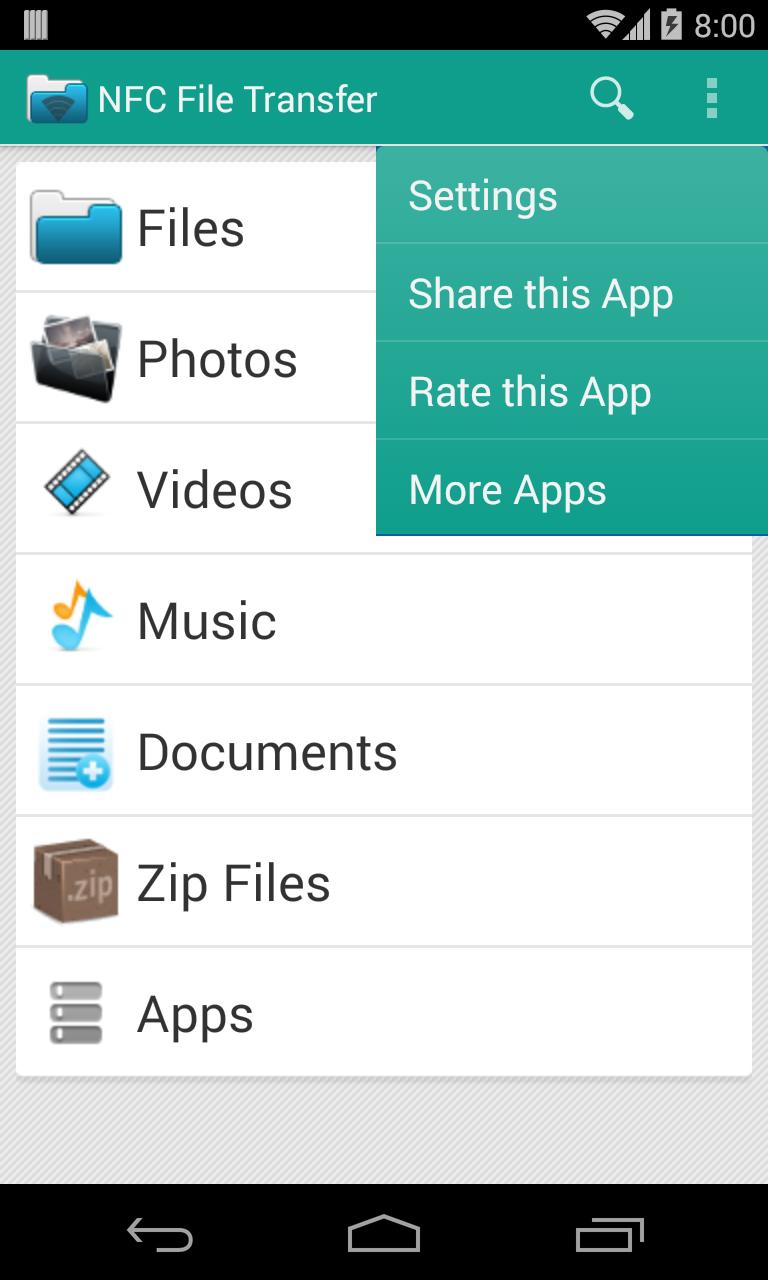Tap the Music category row

click(207, 620)
